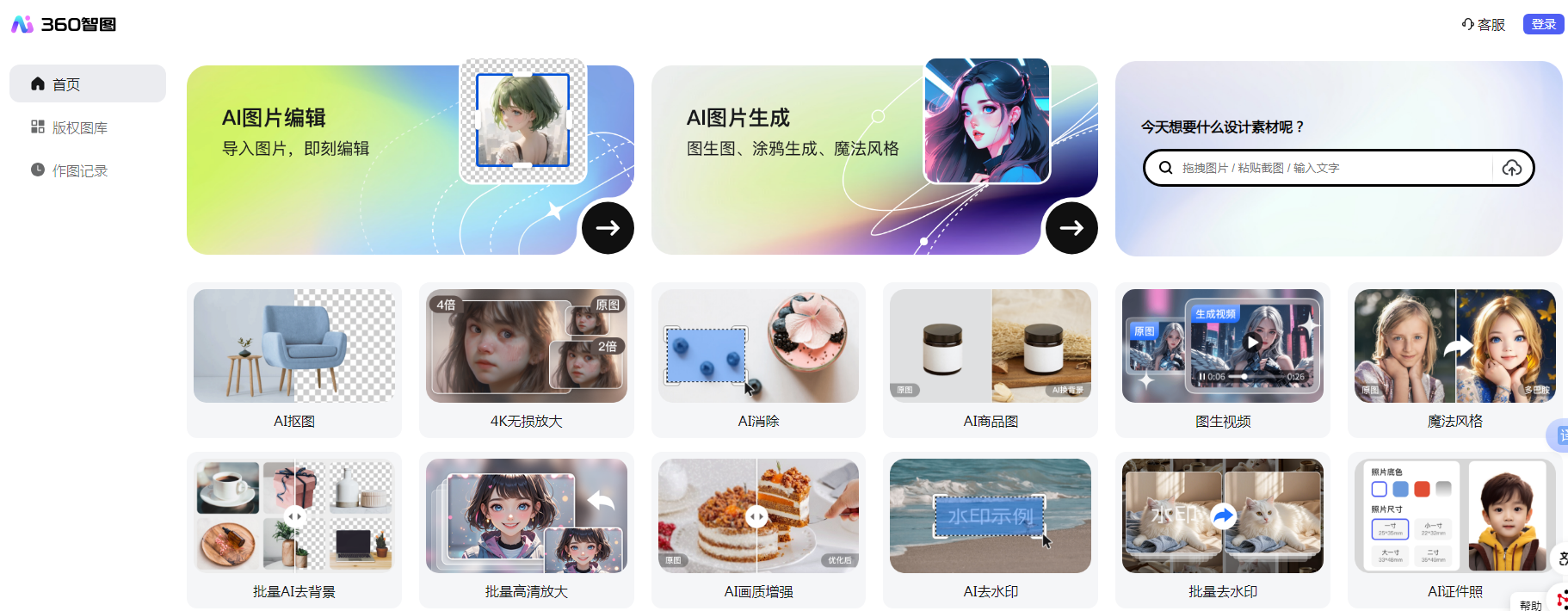
Task: Select 首页 in the sidebar
Action: [86, 84]
